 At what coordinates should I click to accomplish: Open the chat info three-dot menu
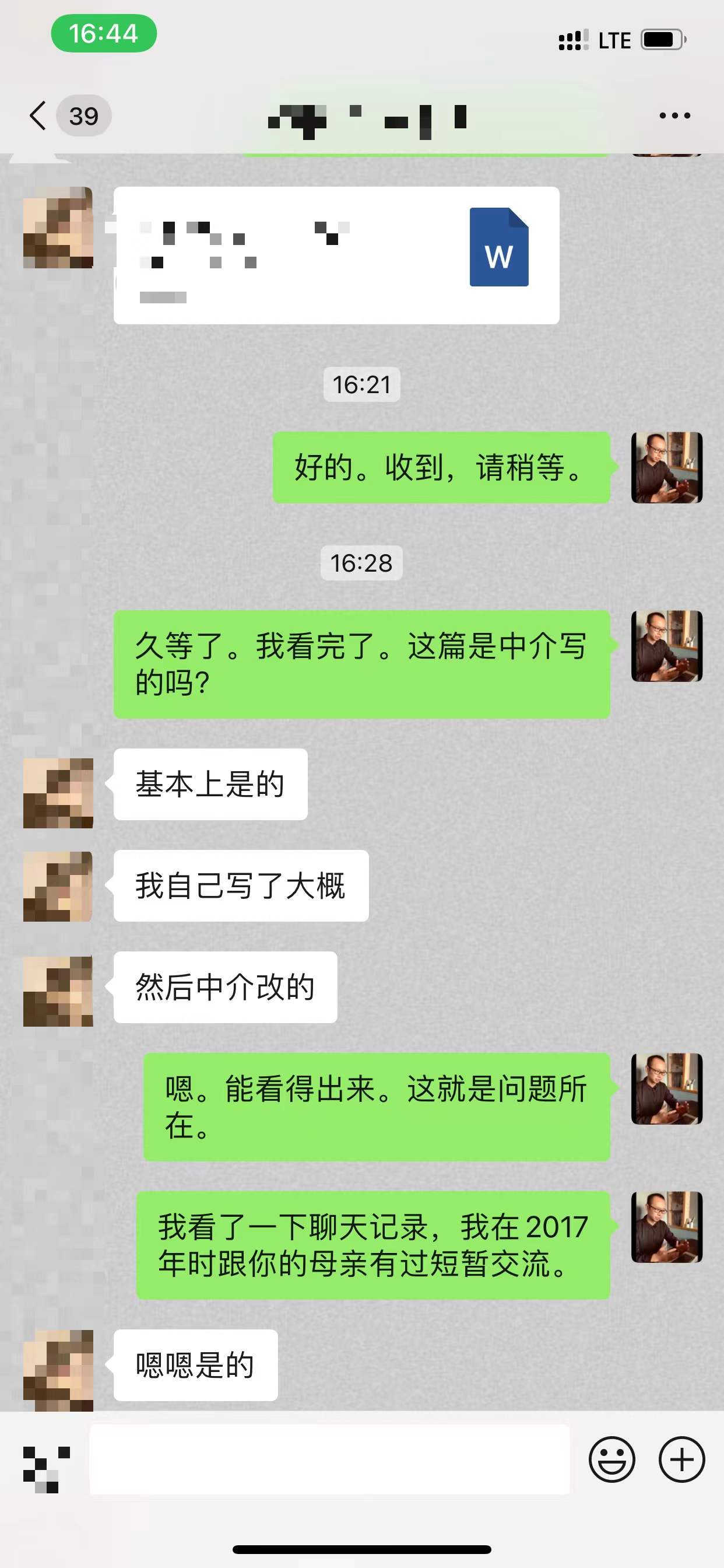[x=674, y=116]
